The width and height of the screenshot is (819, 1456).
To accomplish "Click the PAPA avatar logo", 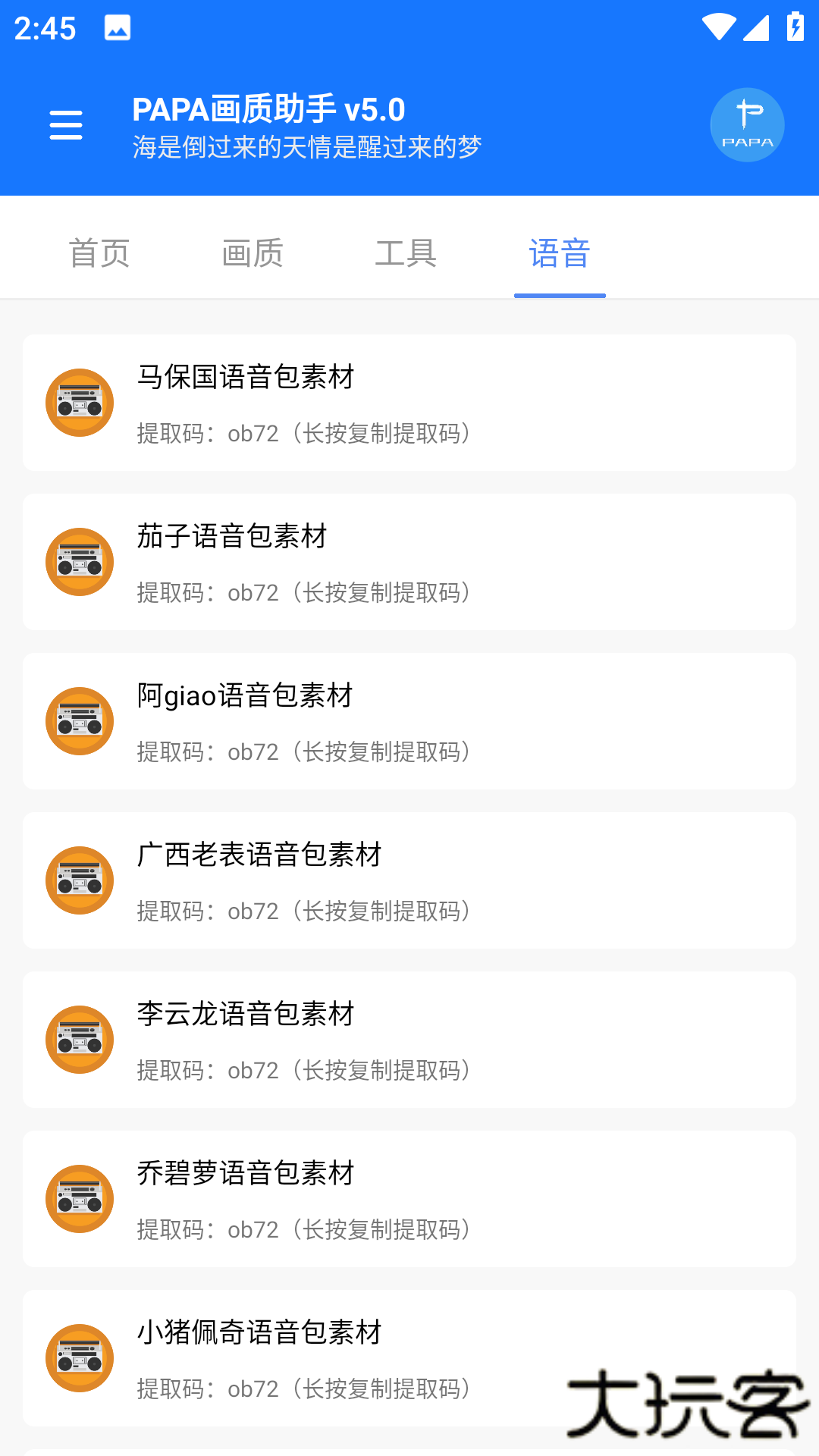I will [747, 124].
